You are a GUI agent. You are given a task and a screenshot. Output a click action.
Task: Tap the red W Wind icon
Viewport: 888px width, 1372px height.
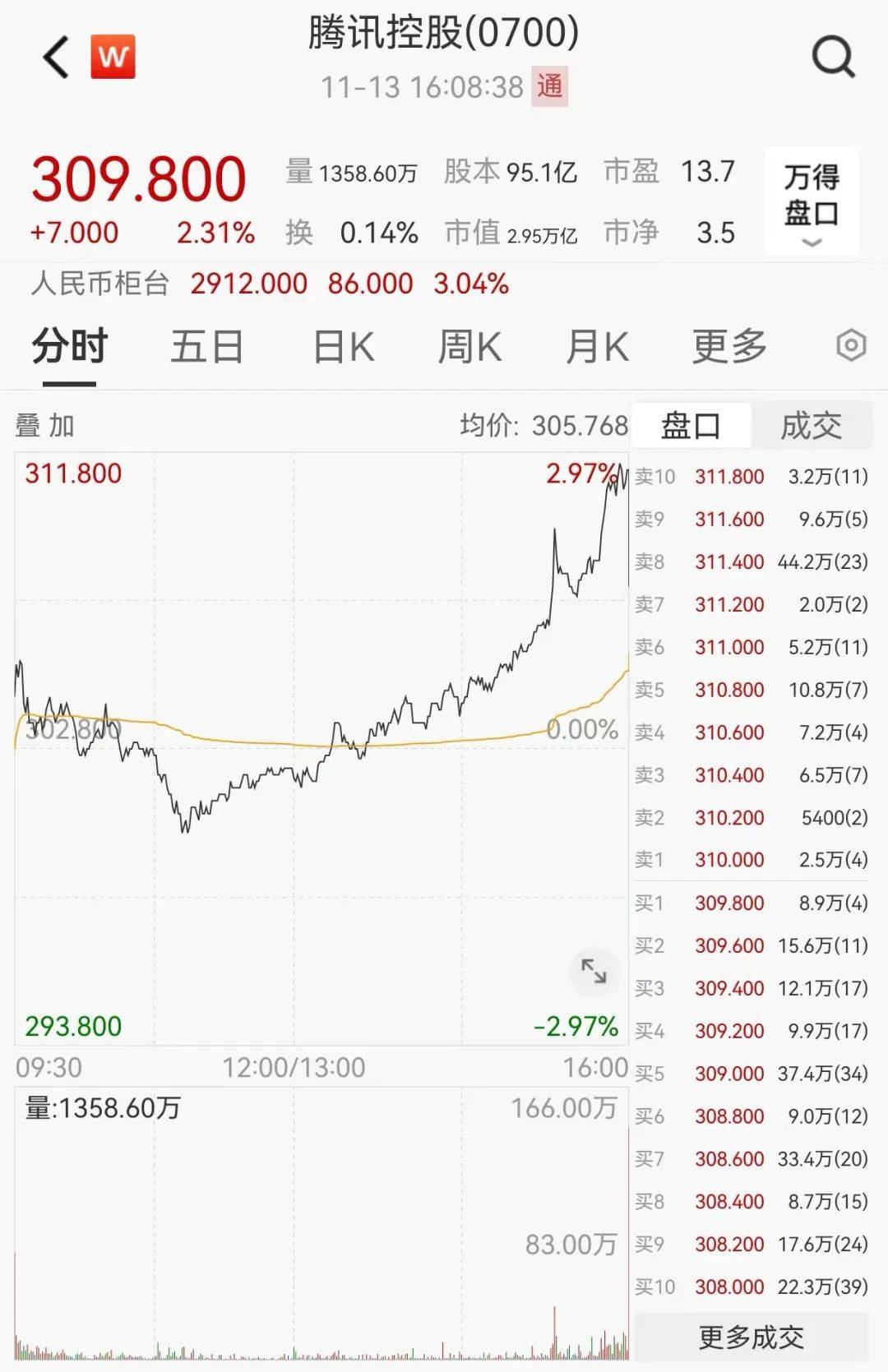113,58
